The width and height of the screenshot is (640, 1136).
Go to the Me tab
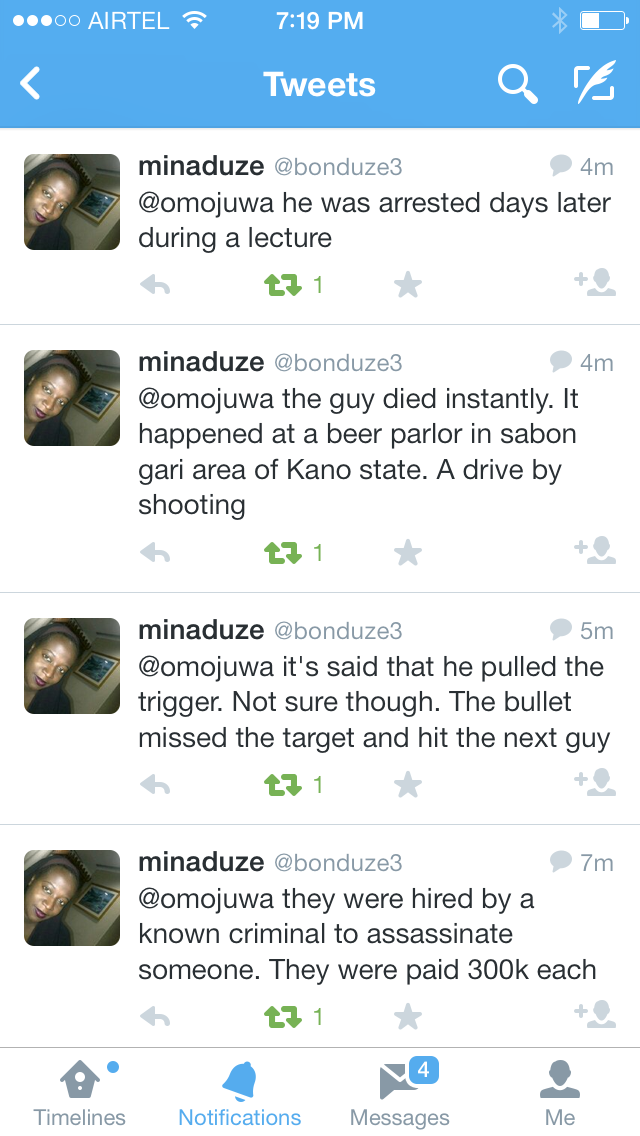click(x=560, y=1092)
